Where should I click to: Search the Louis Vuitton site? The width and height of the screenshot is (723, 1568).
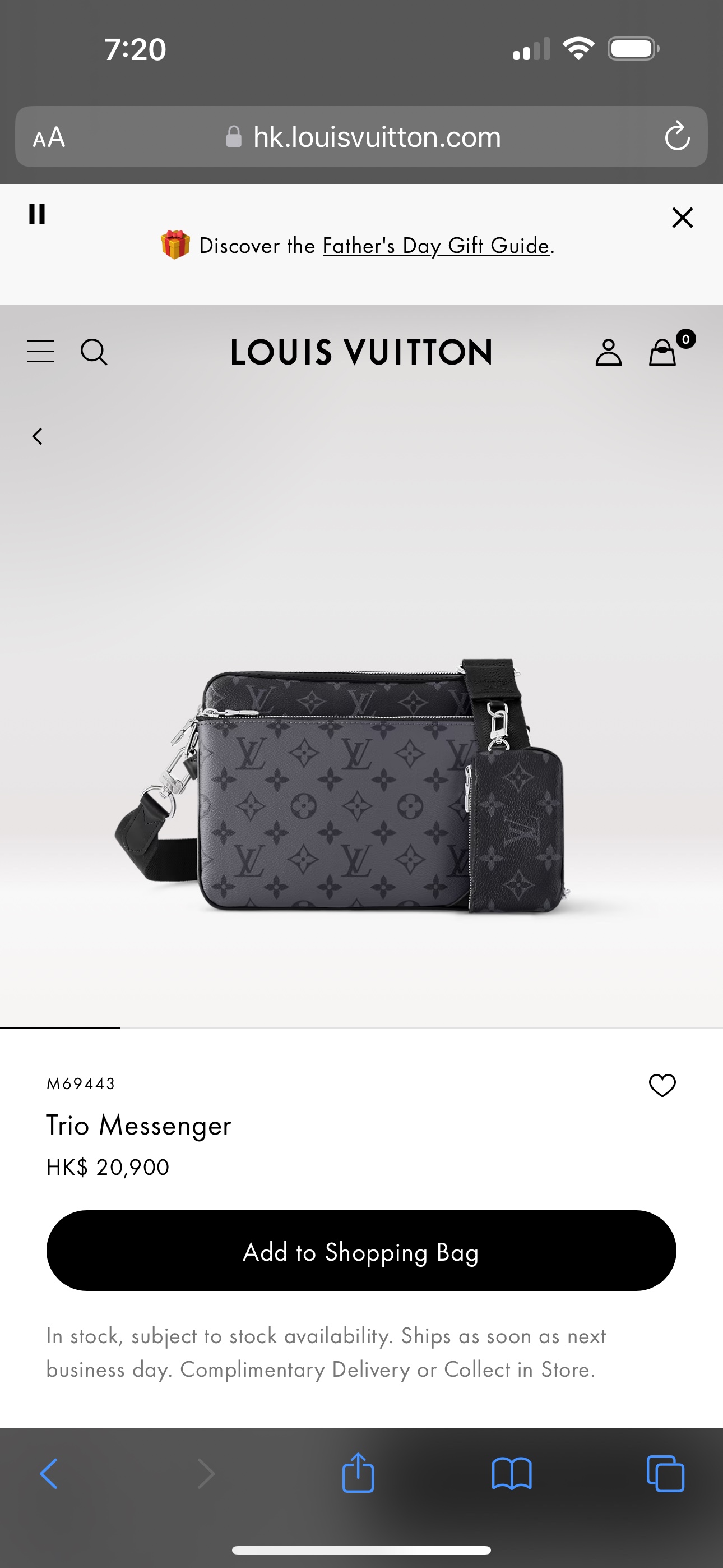coord(94,352)
